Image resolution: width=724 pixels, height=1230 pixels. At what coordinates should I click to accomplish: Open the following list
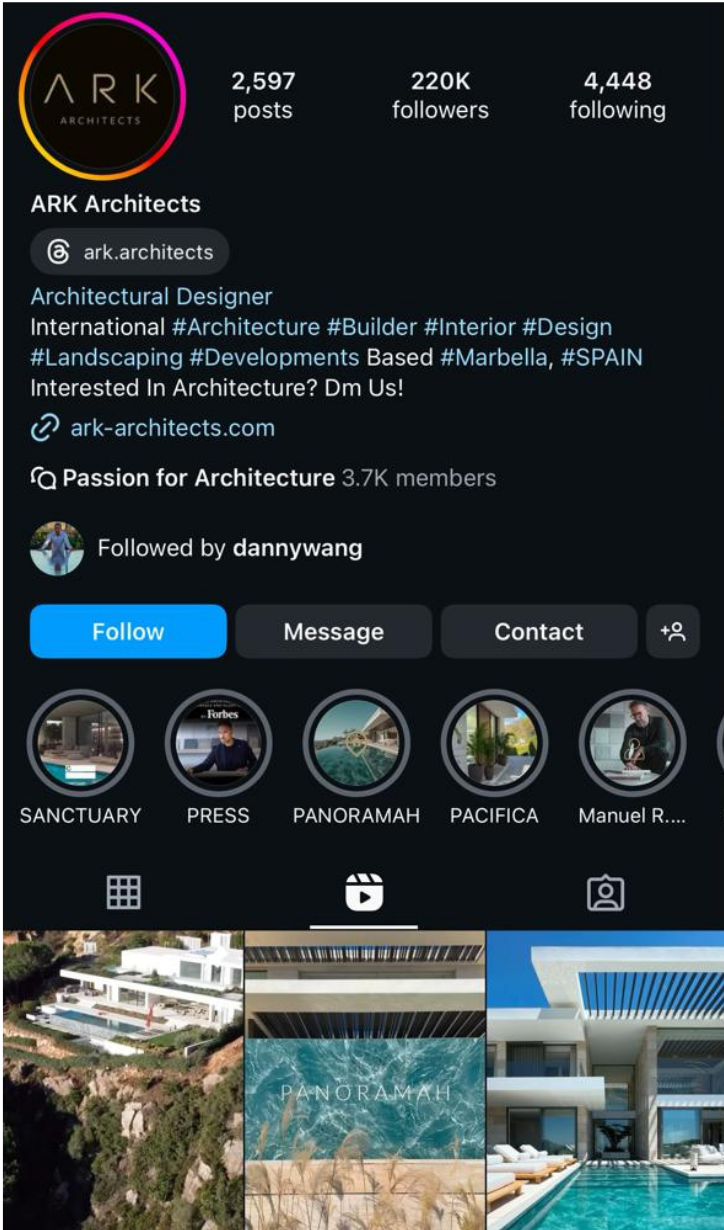click(x=617, y=95)
